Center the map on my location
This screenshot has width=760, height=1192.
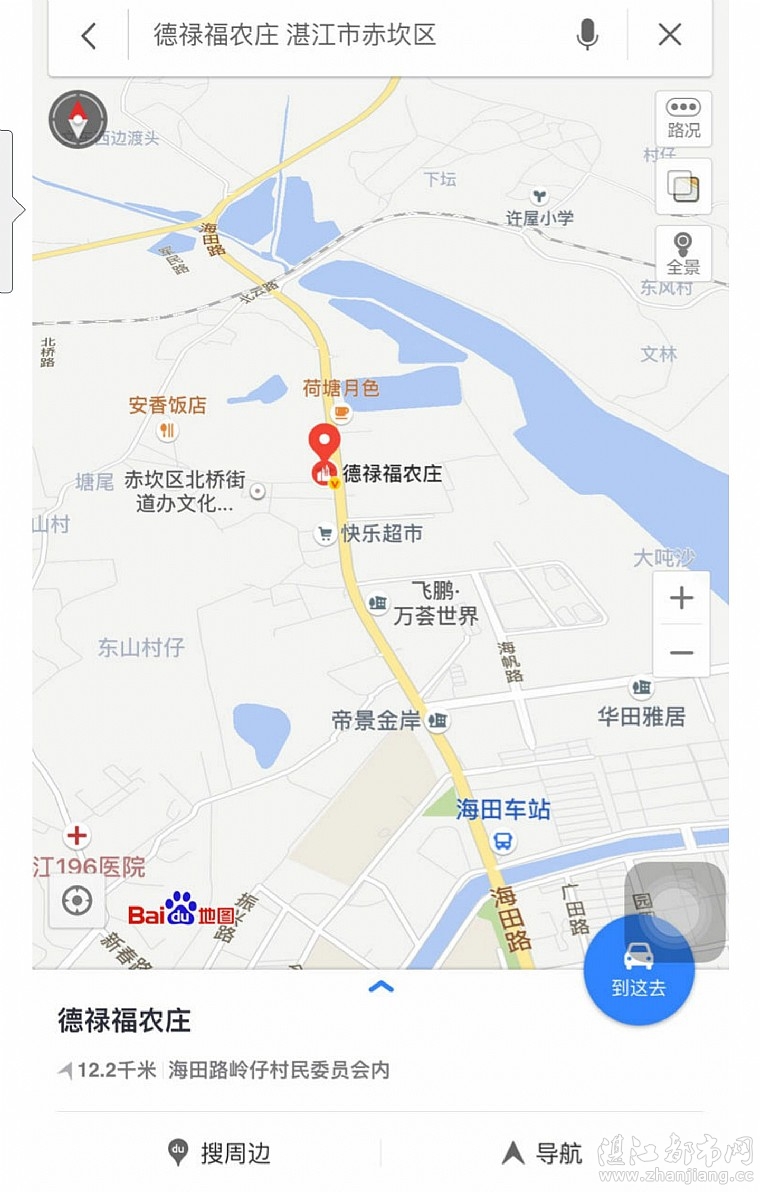click(x=76, y=901)
